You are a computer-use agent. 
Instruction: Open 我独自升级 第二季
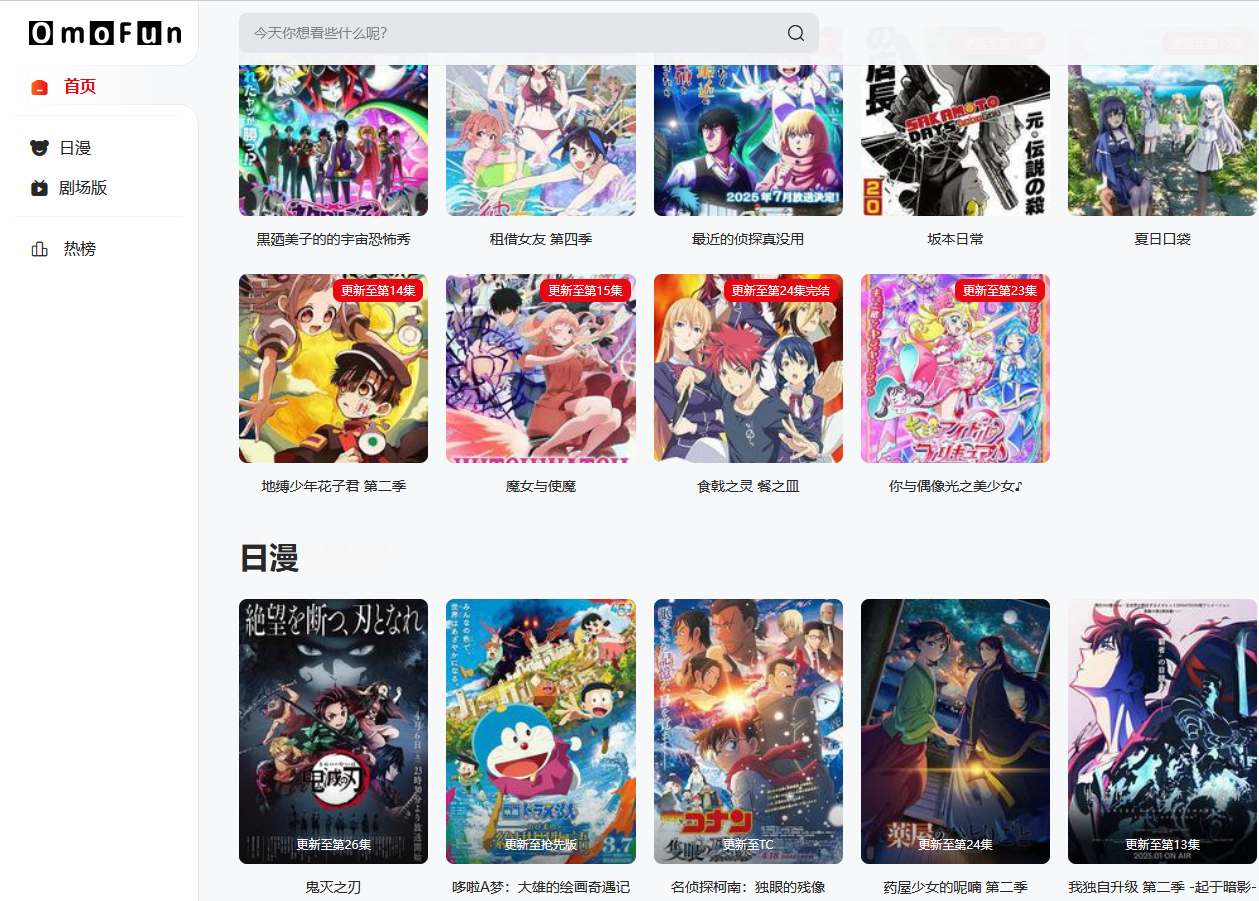[x=1162, y=731]
